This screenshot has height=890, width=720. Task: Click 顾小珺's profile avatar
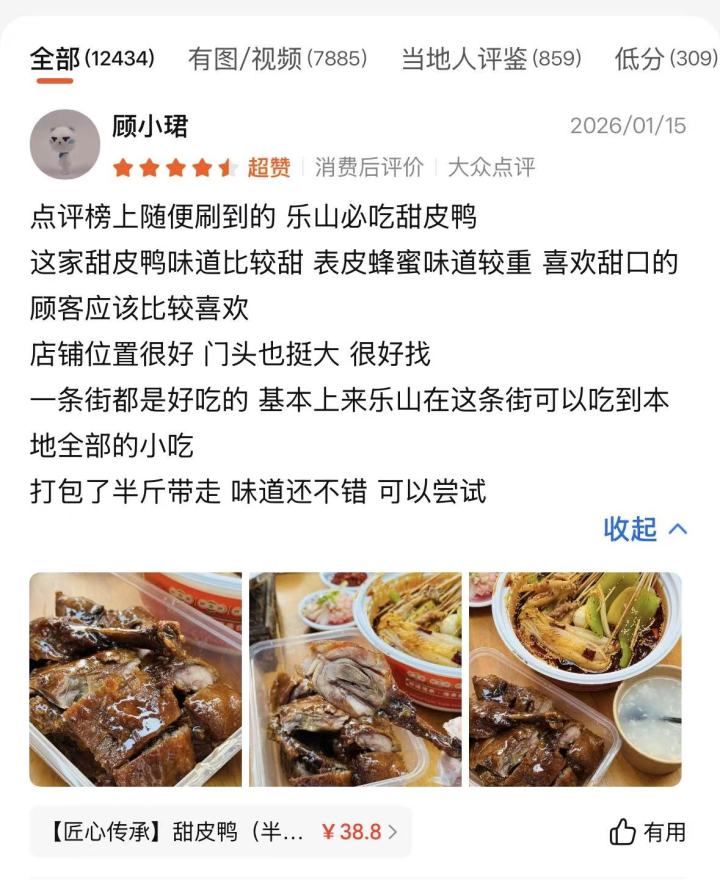60,138
